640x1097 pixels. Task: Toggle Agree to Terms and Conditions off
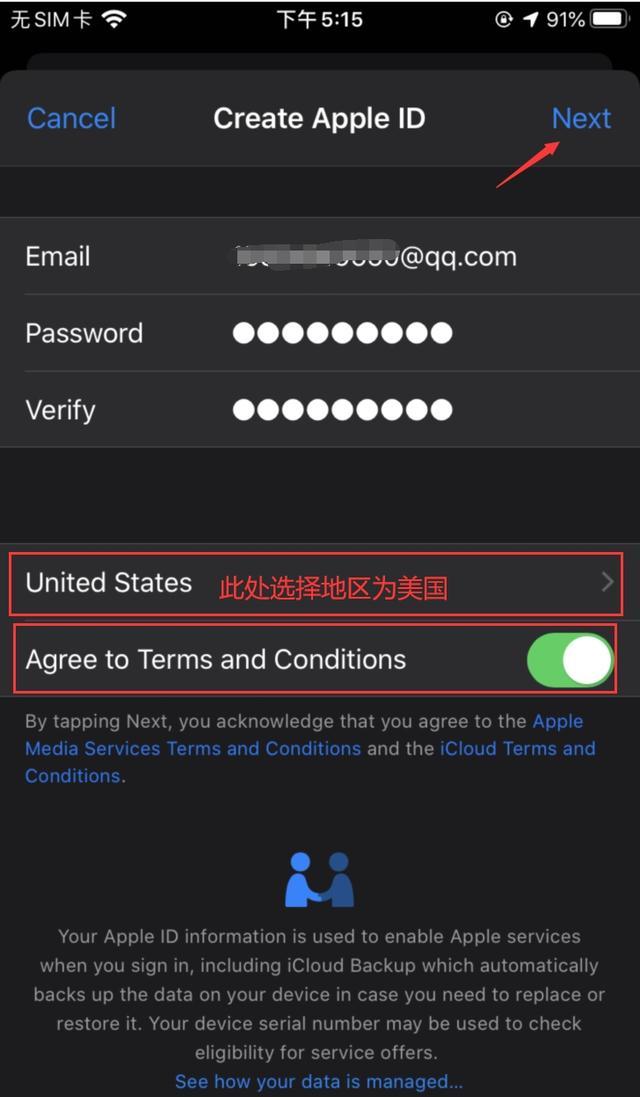pyautogui.click(x=570, y=660)
